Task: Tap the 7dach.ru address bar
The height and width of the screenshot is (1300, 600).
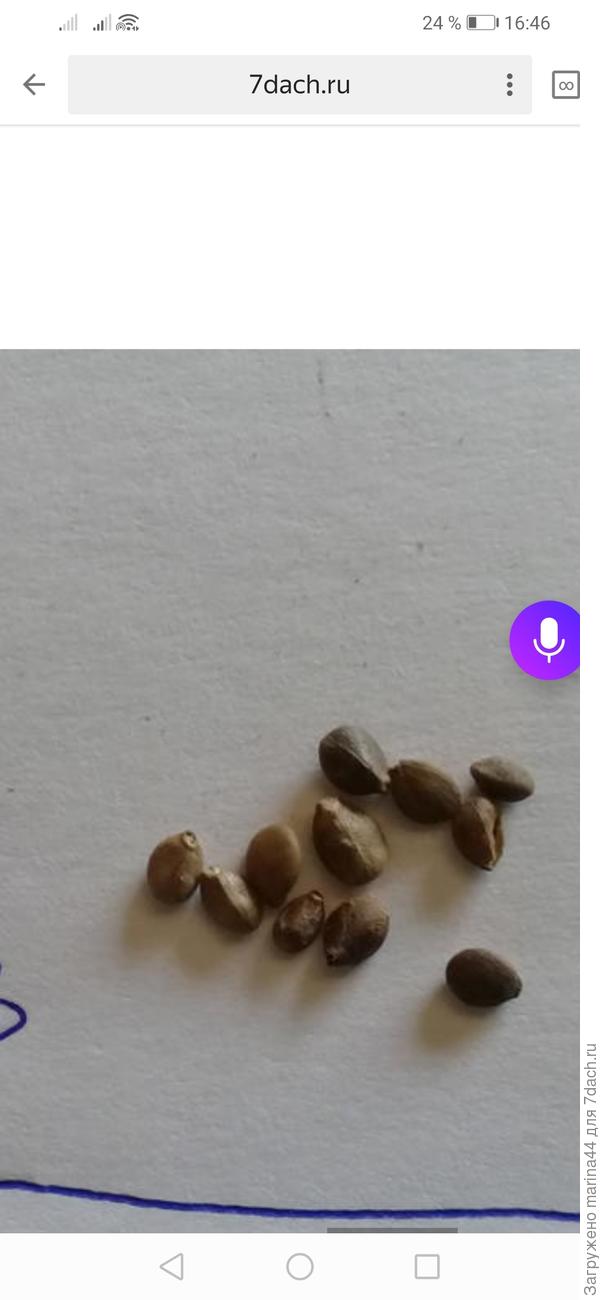Action: click(299, 85)
